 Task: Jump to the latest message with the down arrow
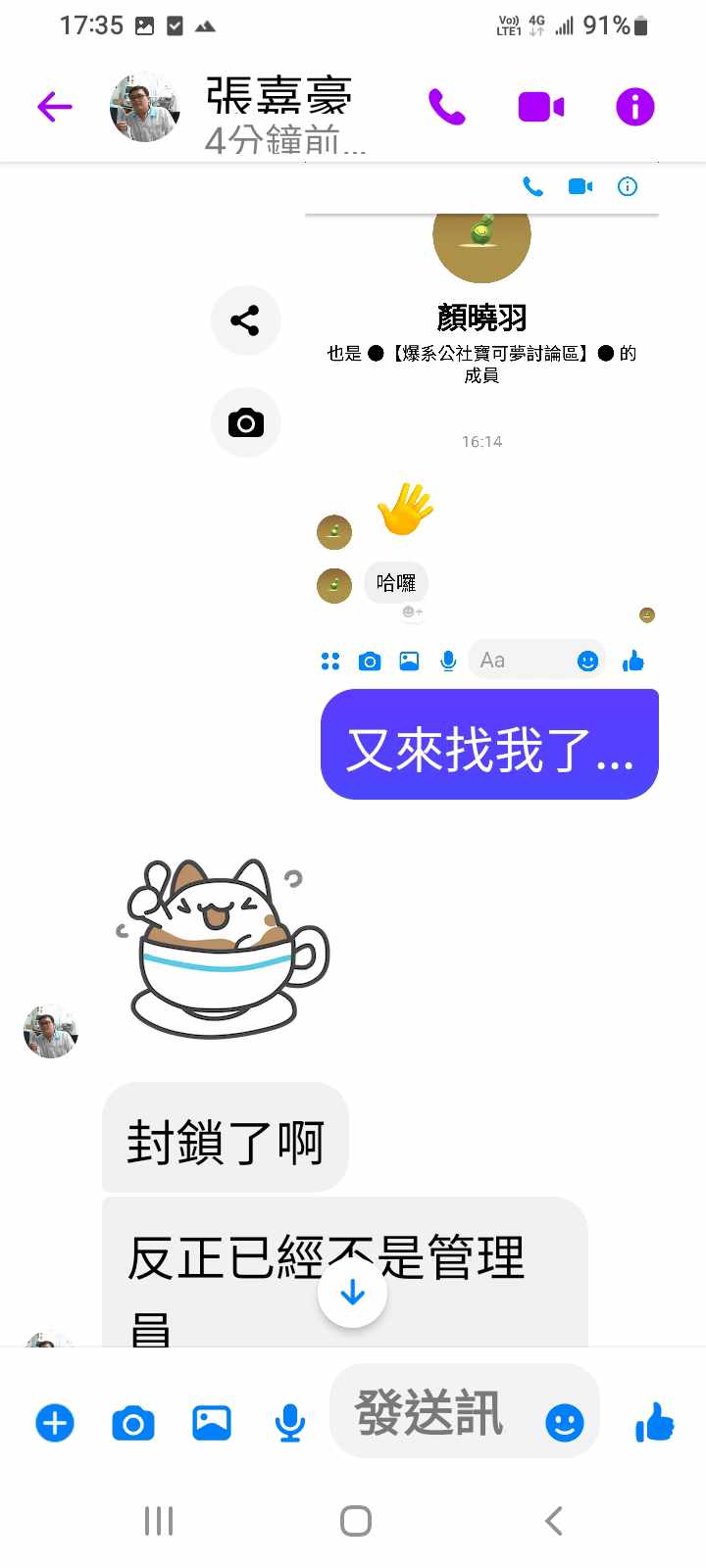click(x=352, y=1294)
